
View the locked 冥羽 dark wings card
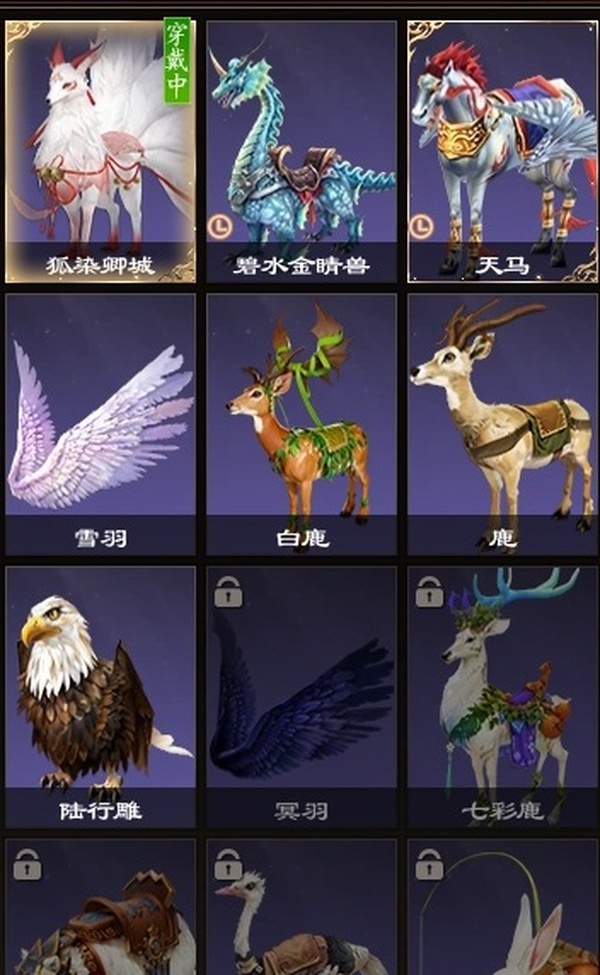click(301, 697)
